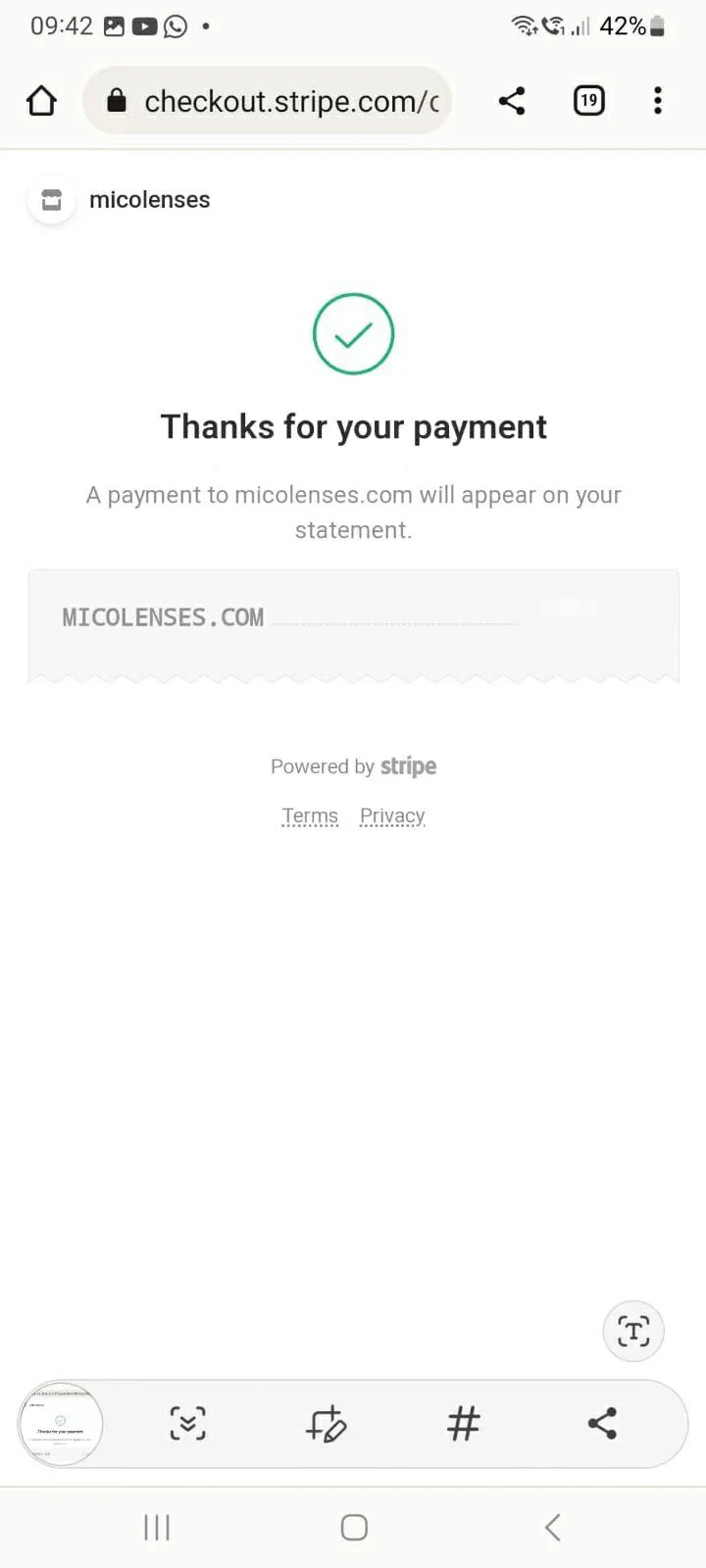Screen dimensions: 706x1568
Task: Open the browser's three-dot overflow menu
Action: coord(658,101)
